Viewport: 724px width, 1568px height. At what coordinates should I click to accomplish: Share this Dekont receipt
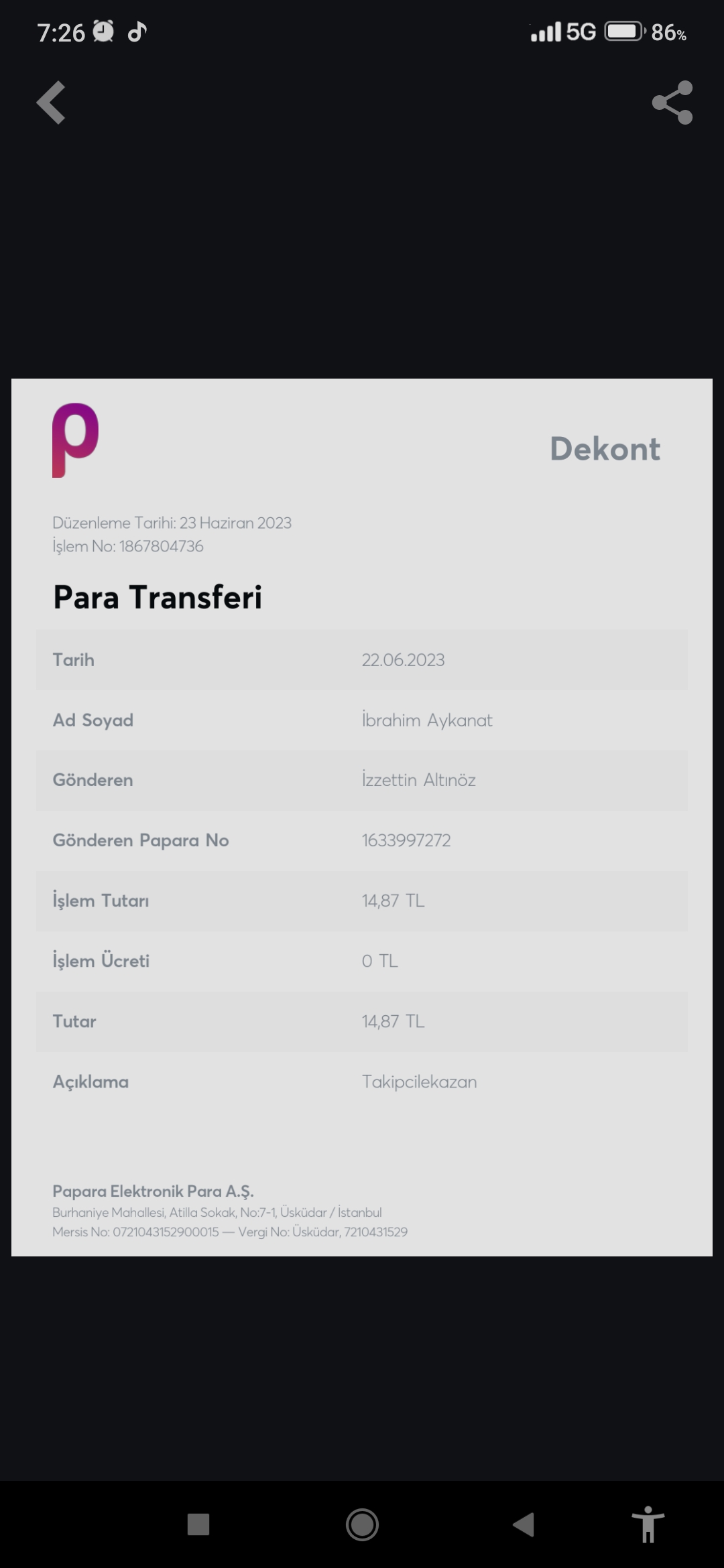tap(672, 103)
